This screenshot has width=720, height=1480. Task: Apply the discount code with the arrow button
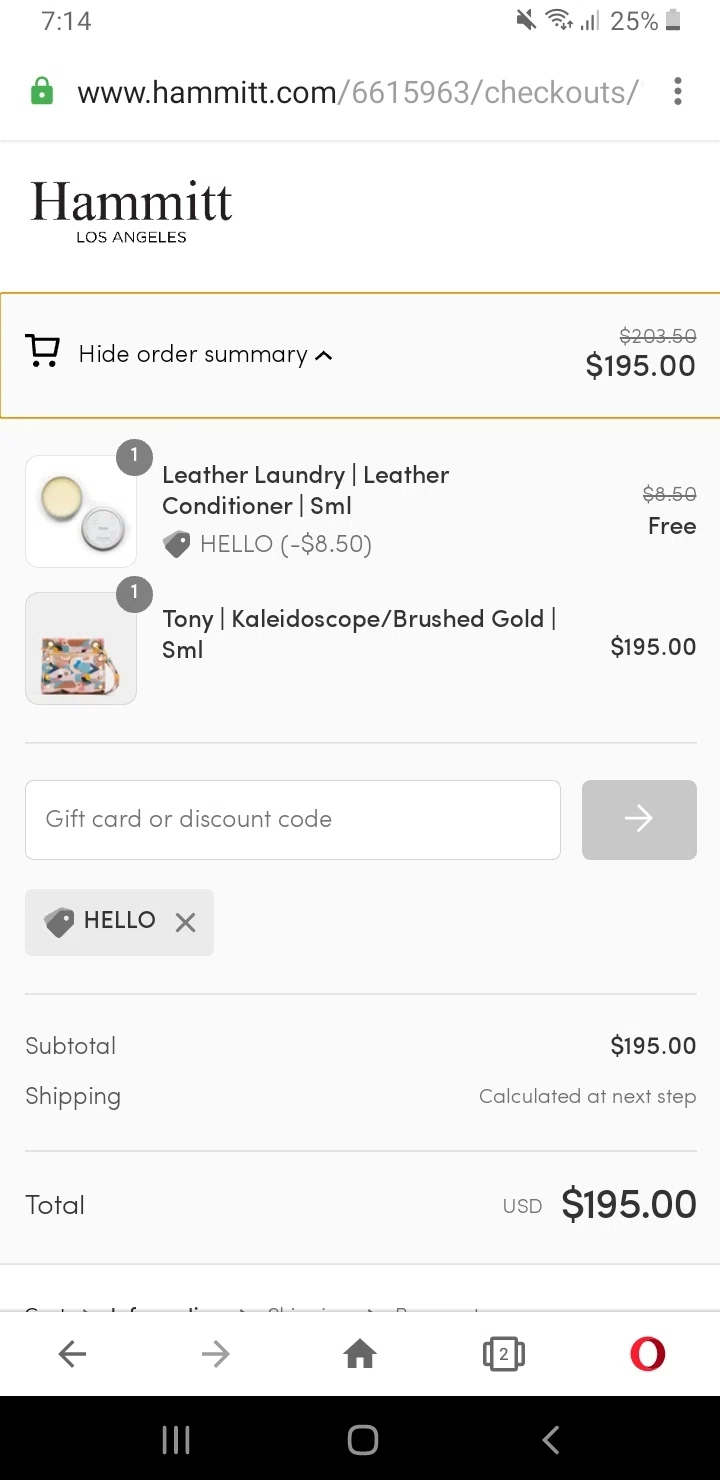pyautogui.click(x=639, y=819)
